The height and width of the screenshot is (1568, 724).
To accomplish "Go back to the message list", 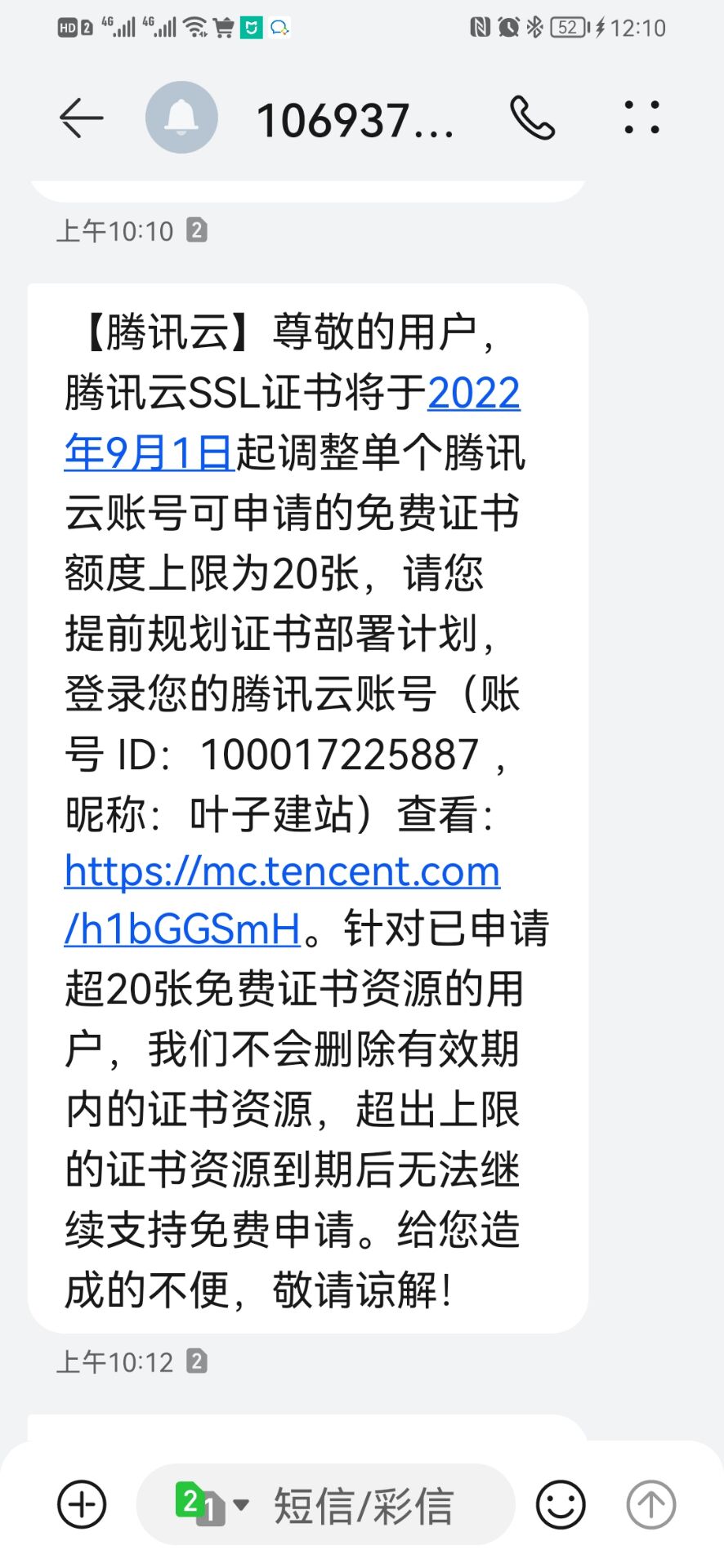I will pyautogui.click(x=82, y=118).
